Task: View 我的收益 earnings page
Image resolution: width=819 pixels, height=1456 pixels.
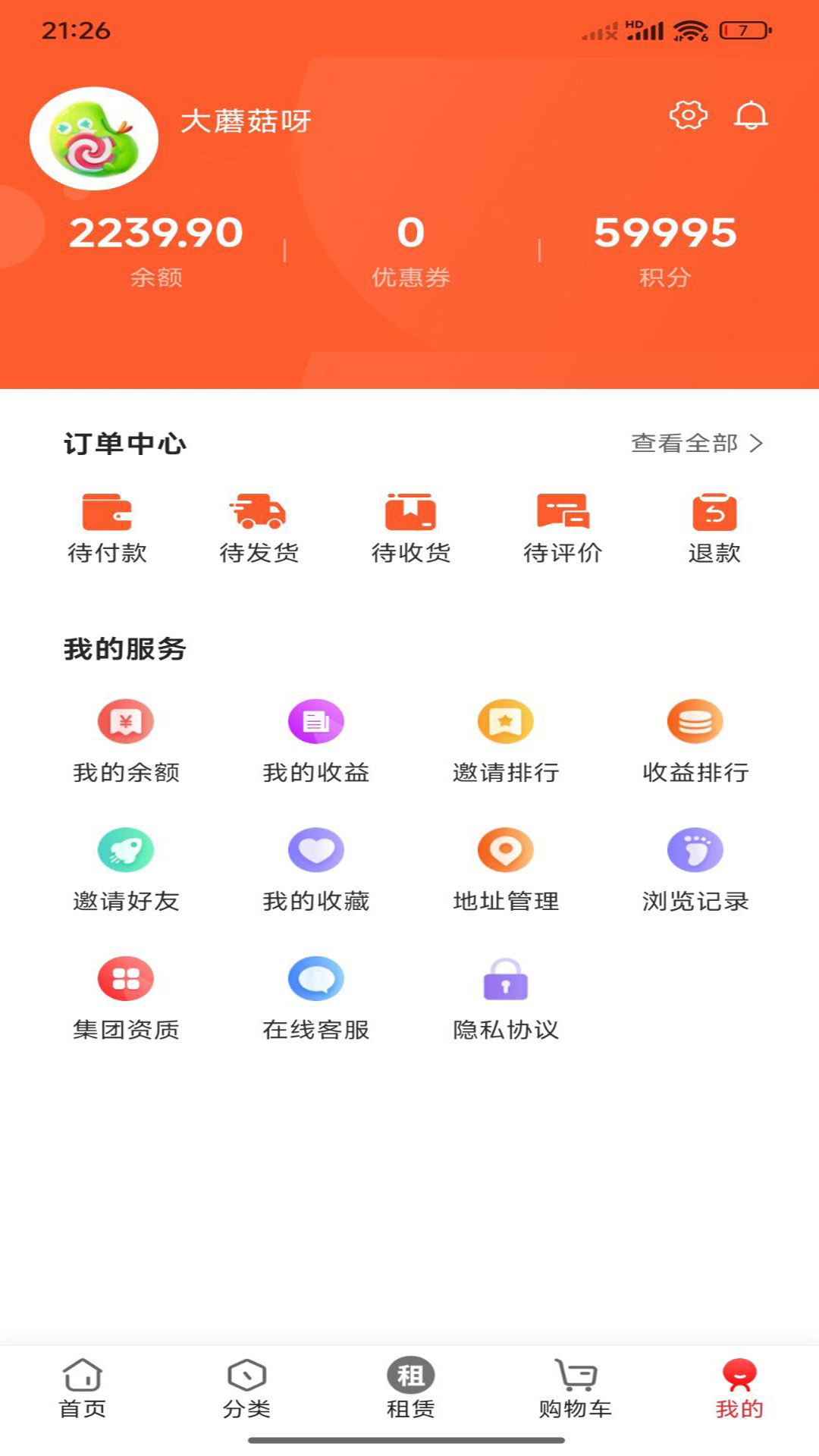Action: pyautogui.click(x=316, y=739)
